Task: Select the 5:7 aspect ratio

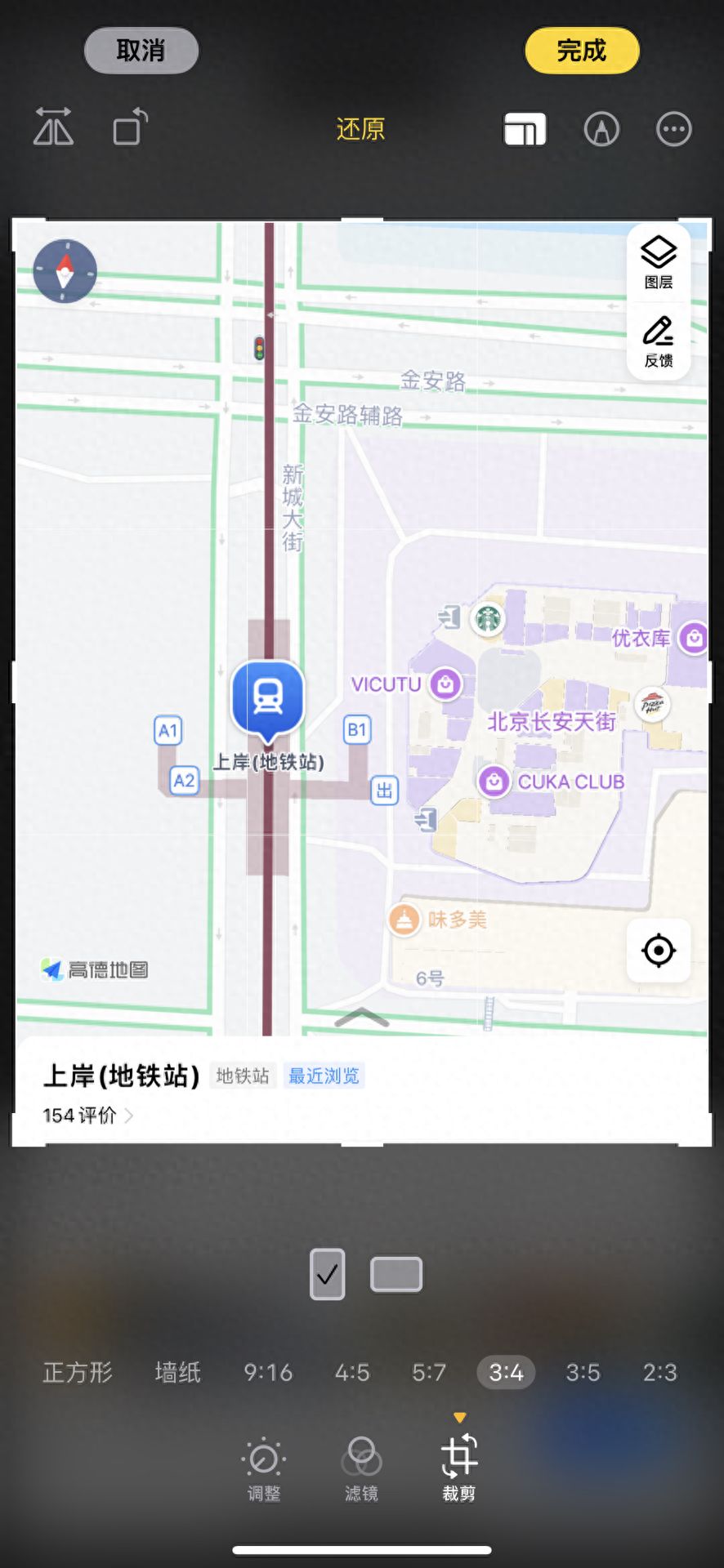Action: [x=429, y=1372]
